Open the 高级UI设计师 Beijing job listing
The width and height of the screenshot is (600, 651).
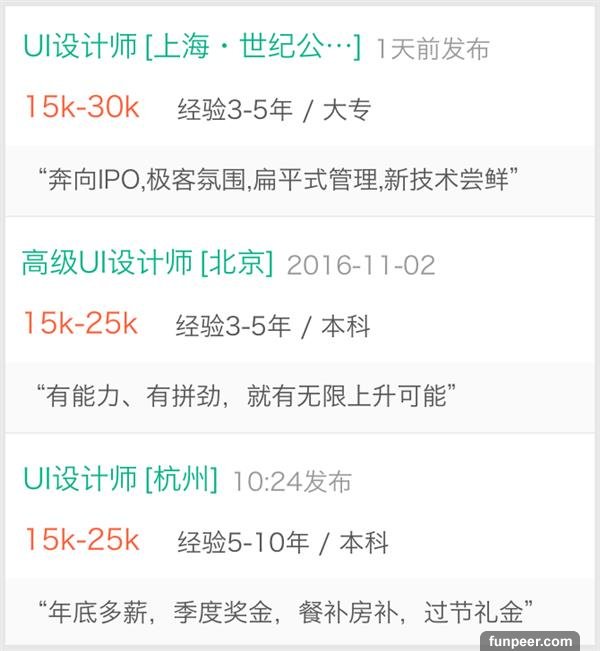pos(147,263)
